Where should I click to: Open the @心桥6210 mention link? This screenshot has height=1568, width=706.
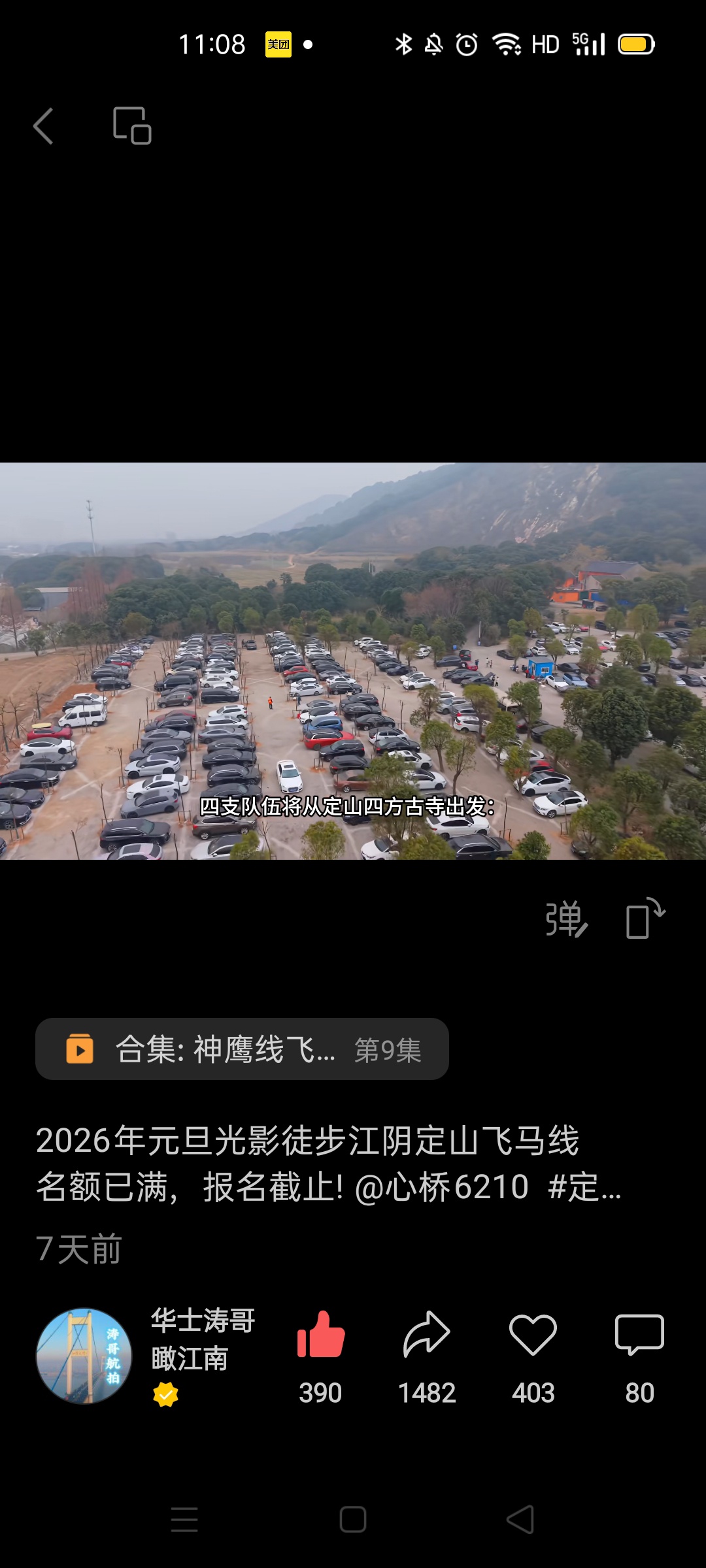pyautogui.click(x=441, y=1188)
